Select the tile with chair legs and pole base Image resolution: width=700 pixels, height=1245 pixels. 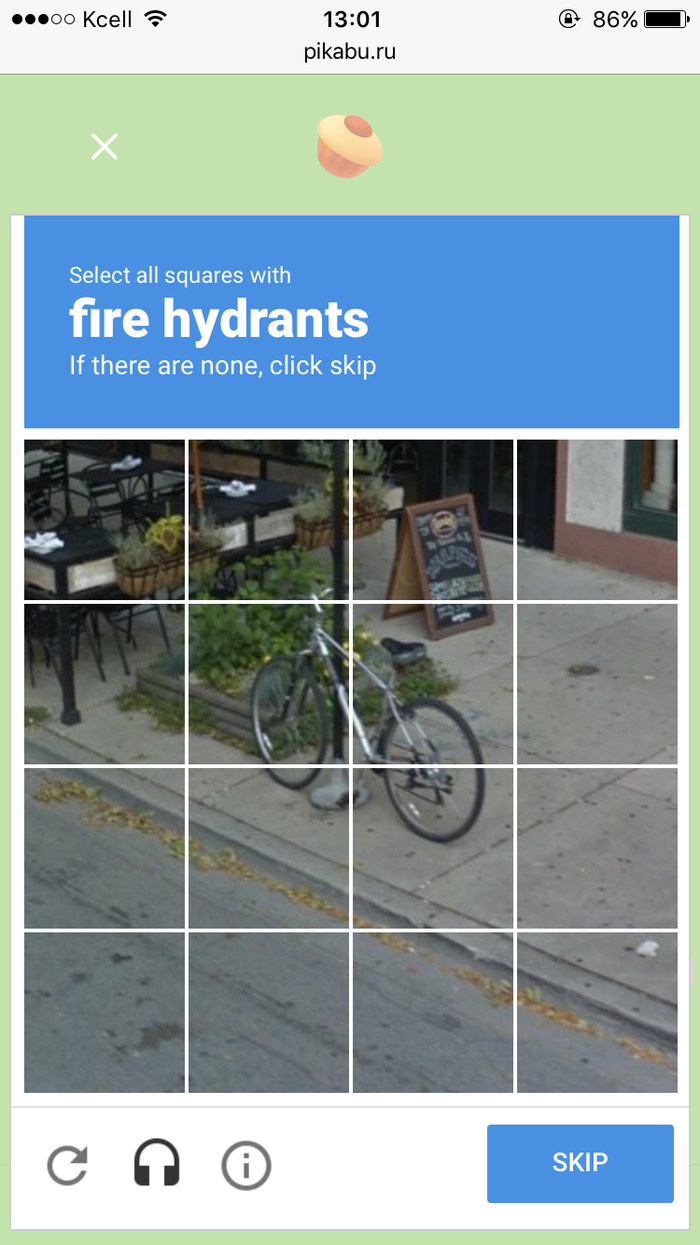[x=105, y=684]
